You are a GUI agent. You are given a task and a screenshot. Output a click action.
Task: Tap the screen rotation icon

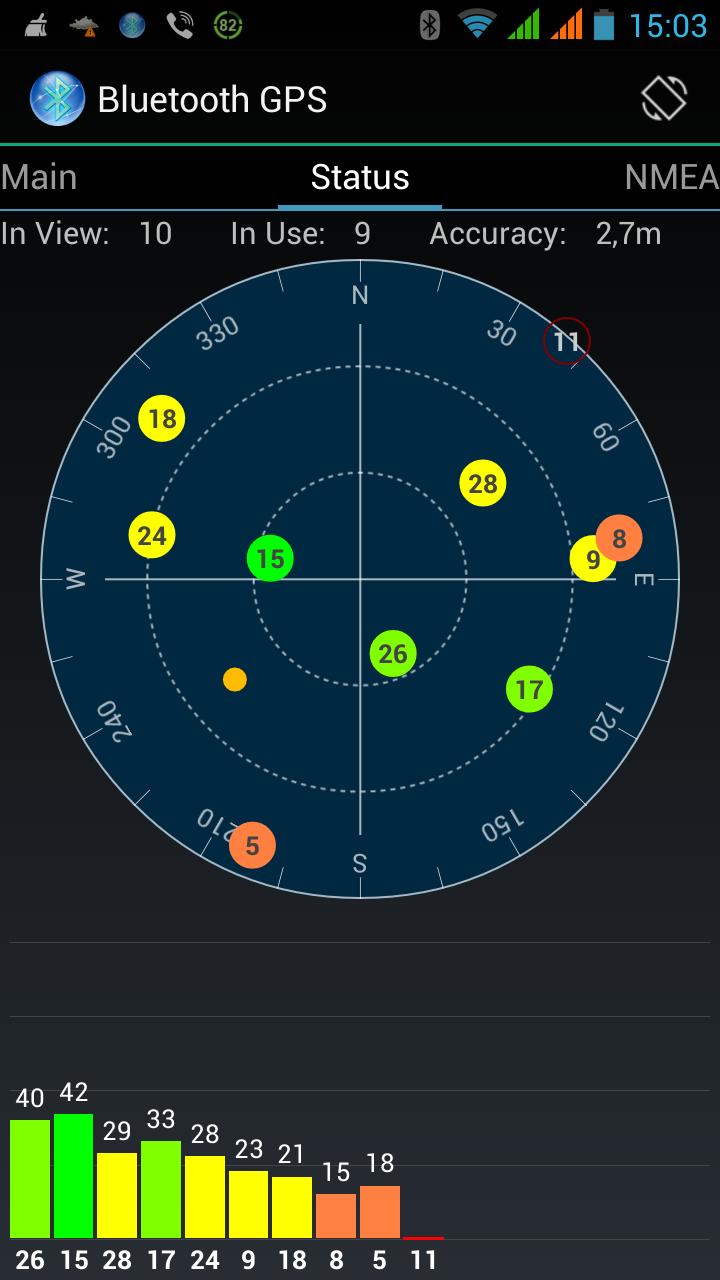[x=664, y=98]
